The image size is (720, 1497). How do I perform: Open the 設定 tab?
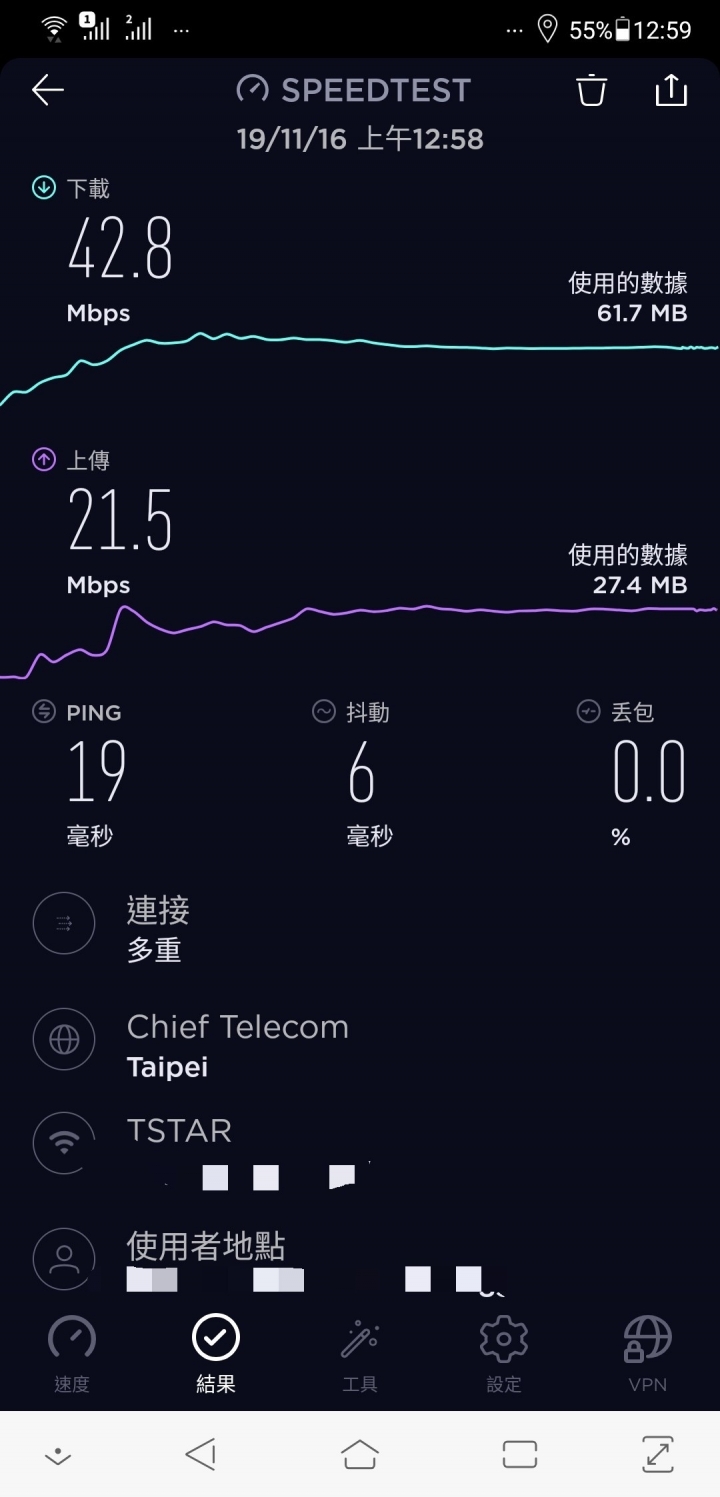click(x=504, y=1354)
